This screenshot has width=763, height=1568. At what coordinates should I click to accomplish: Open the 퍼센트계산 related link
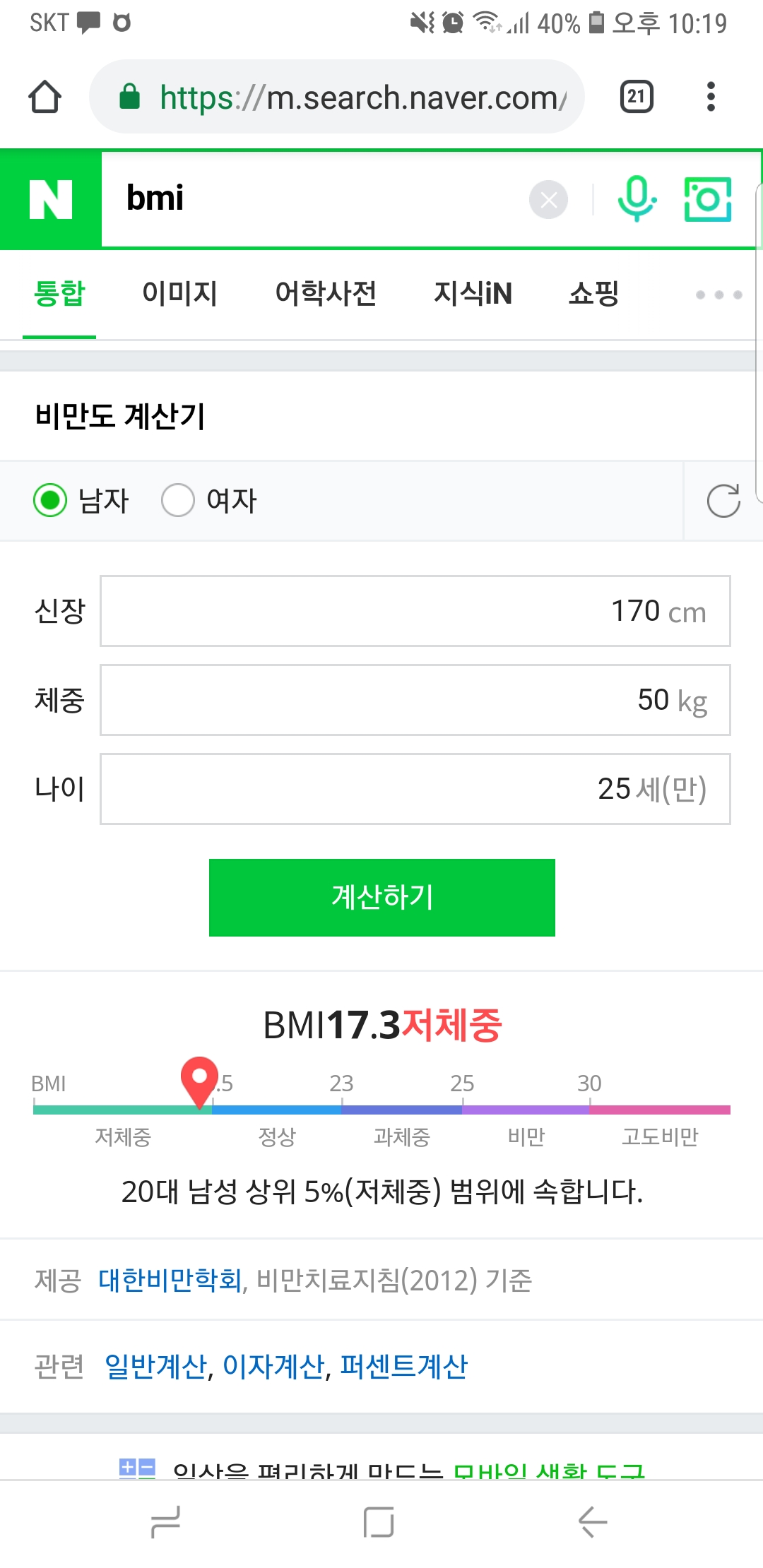point(403,1366)
